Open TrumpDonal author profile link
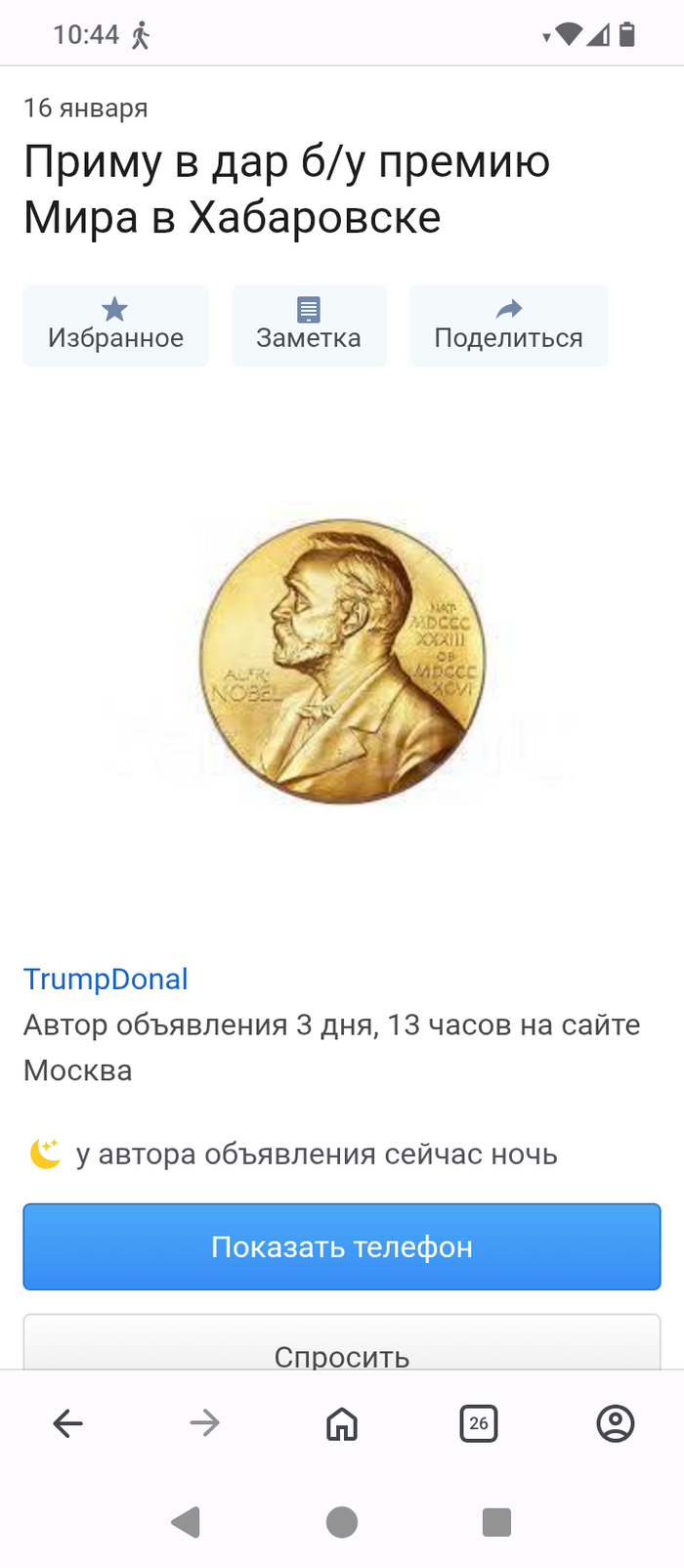This screenshot has height=1568, width=684. click(106, 979)
